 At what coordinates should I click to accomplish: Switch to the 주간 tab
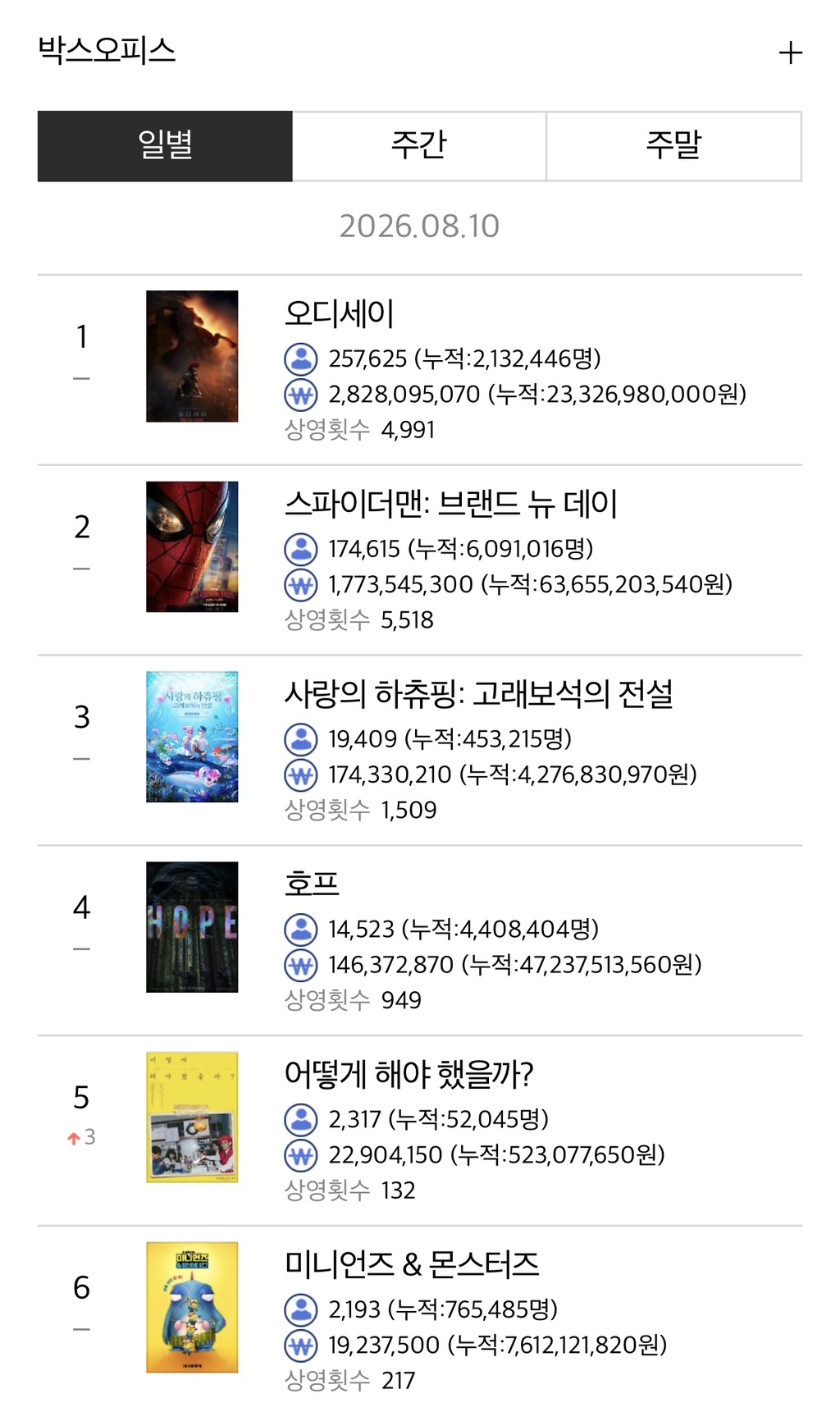click(x=419, y=146)
